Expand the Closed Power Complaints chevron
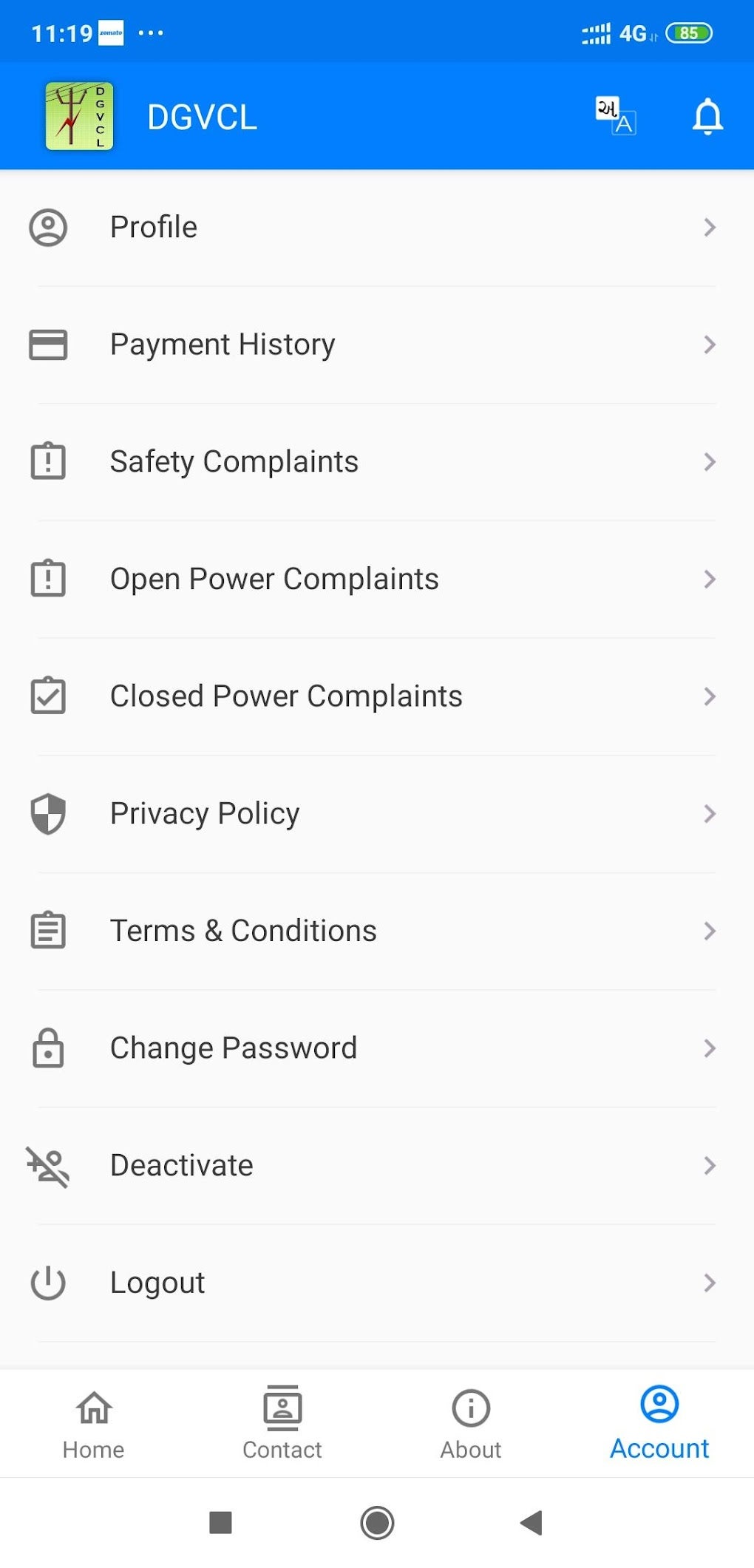This screenshot has width=754, height=1568. tap(710, 696)
